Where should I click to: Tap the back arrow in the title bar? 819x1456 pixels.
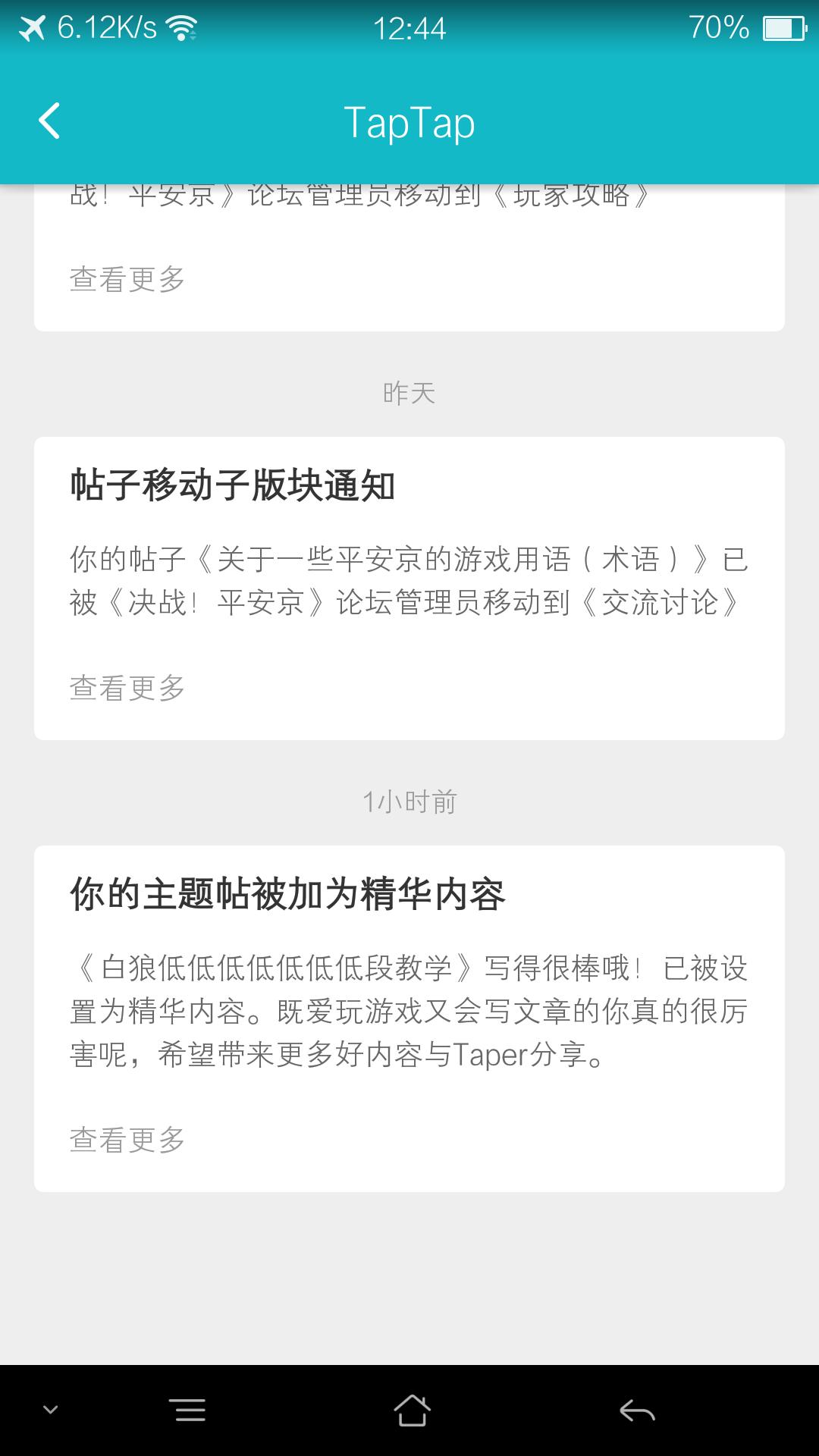(49, 121)
